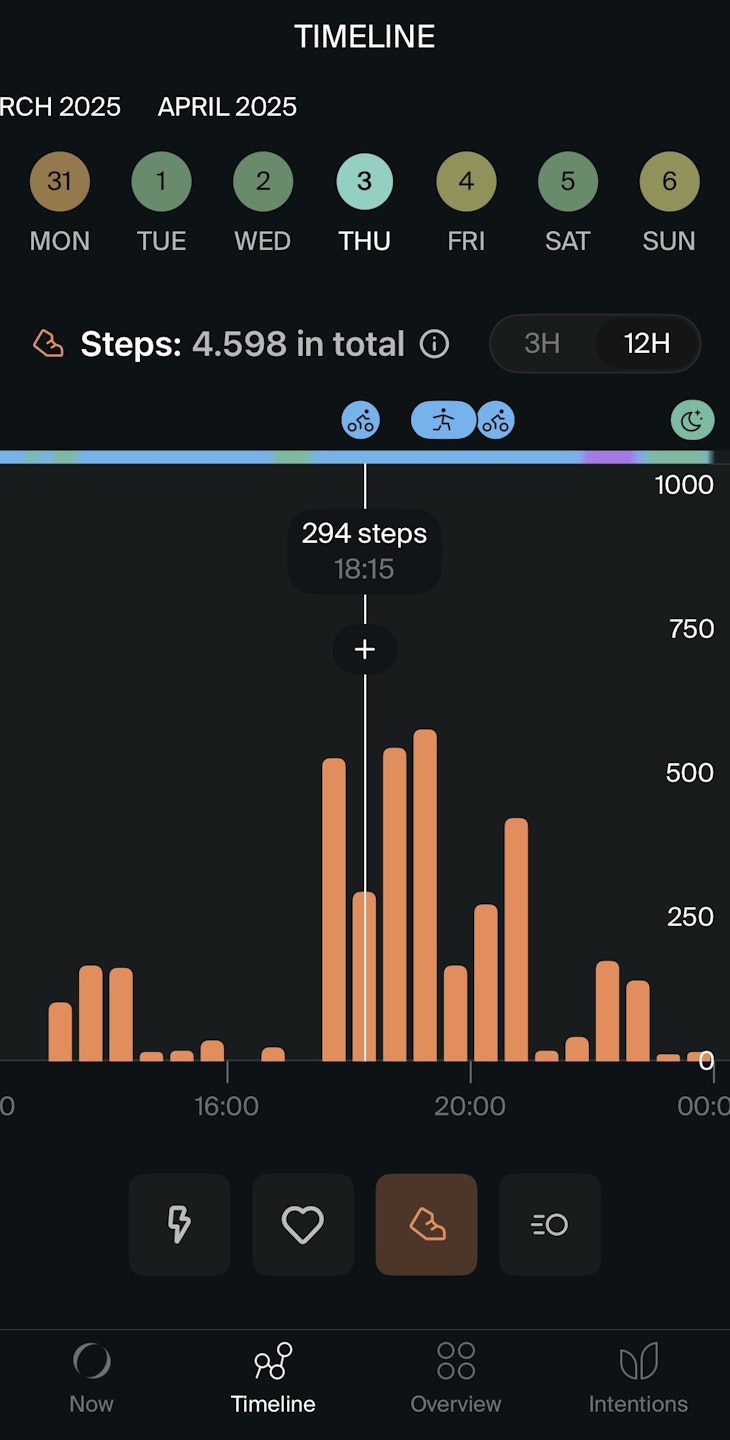Select Saturday 5 in the date strip

[567, 182]
